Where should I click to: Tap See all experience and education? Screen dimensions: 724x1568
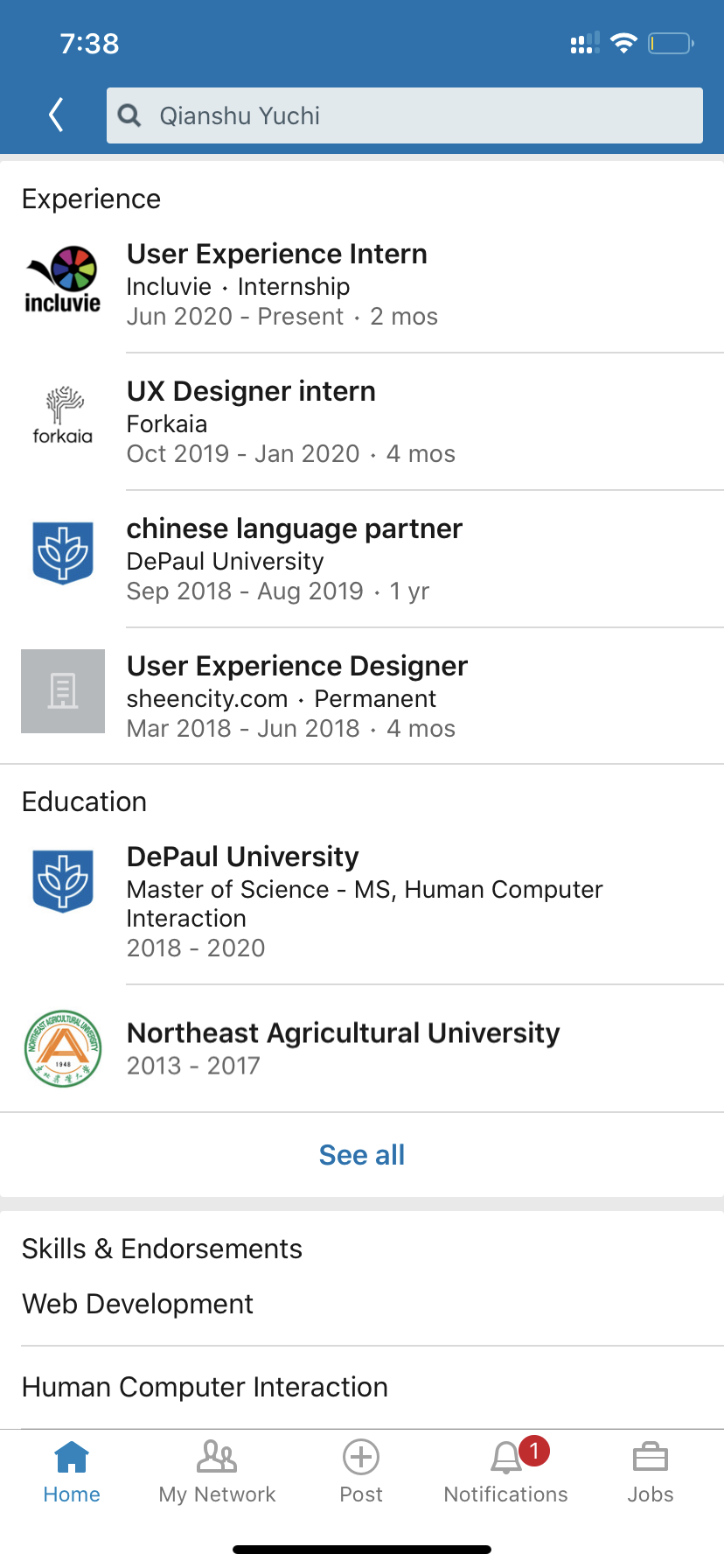point(362,1155)
